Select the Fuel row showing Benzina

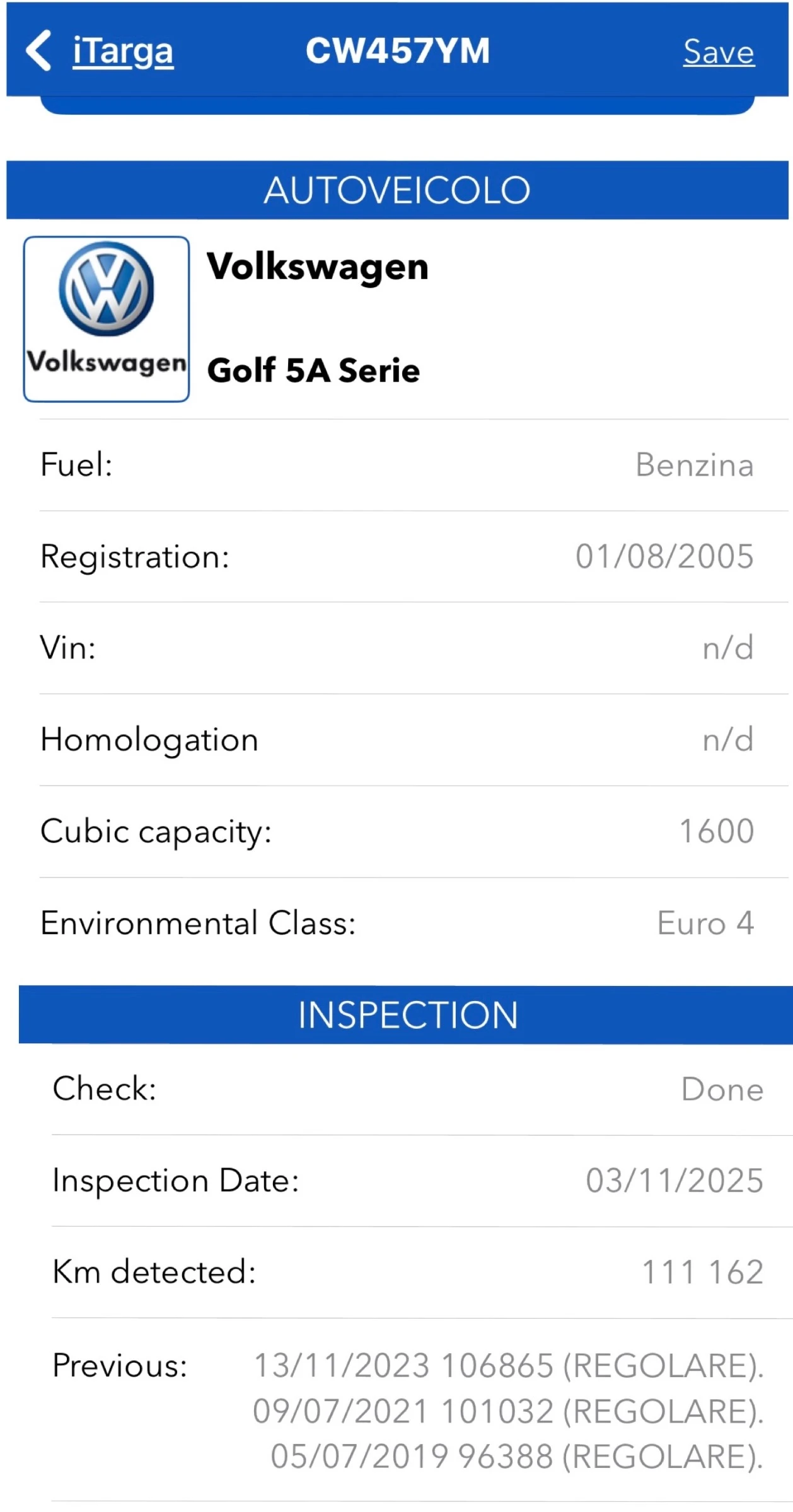coord(397,466)
